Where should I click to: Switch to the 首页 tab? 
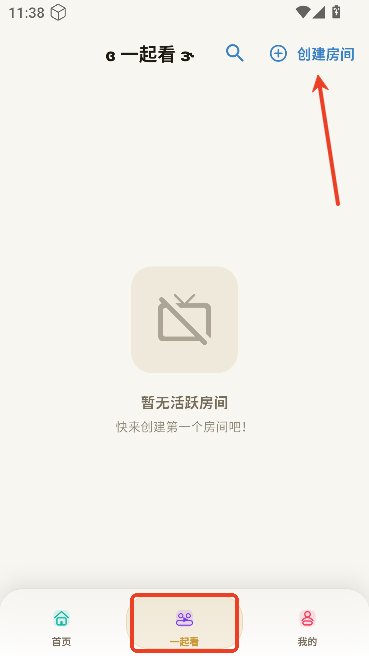62,628
